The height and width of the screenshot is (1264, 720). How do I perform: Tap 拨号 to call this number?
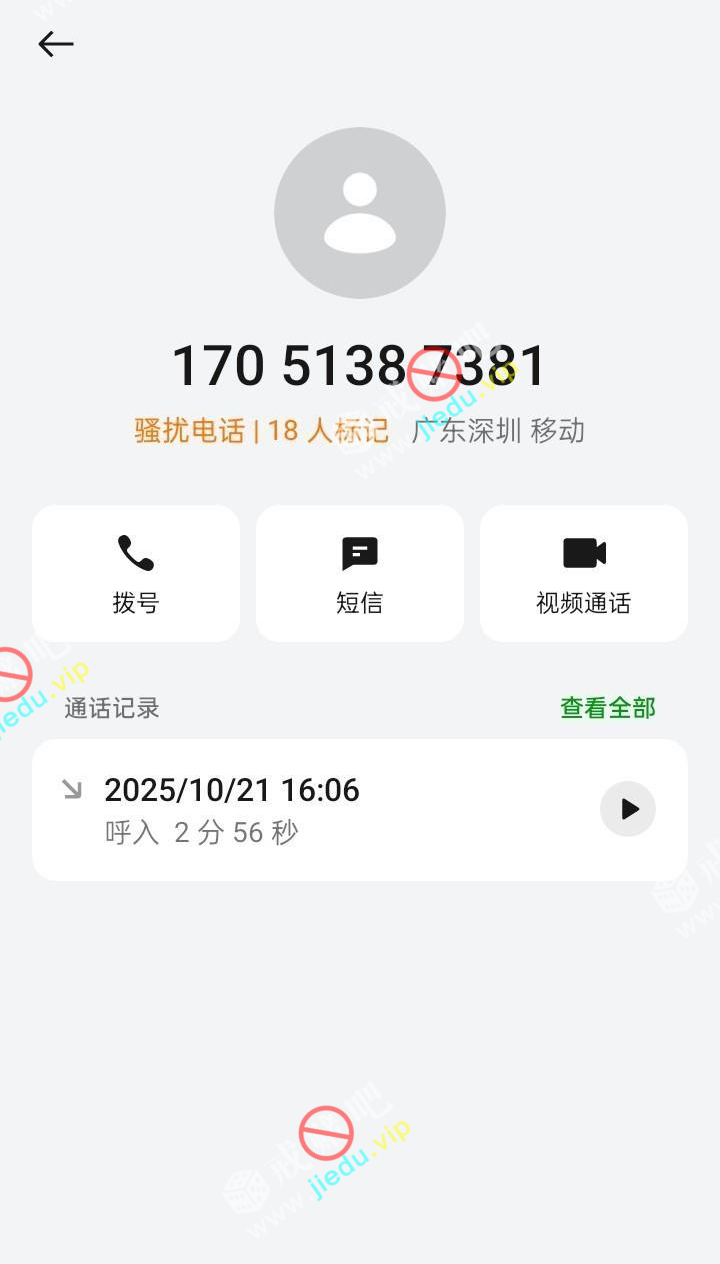[x=136, y=573]
